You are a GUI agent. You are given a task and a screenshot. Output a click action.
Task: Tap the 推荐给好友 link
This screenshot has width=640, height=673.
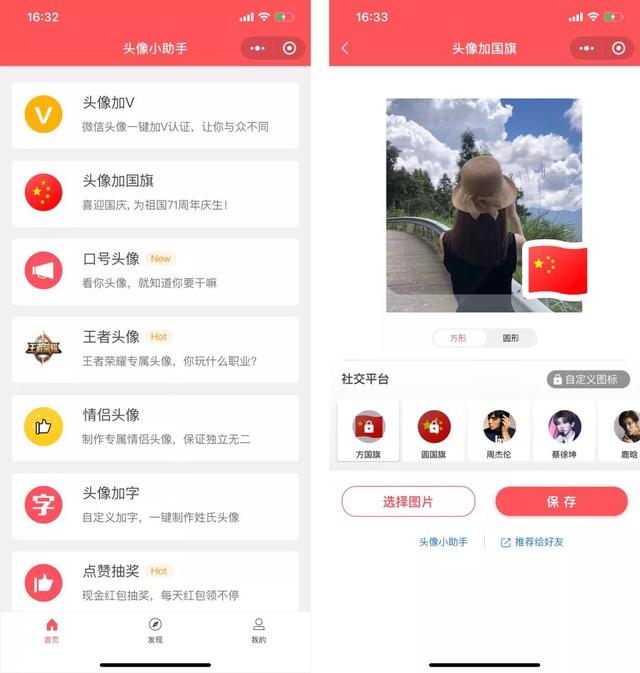(532, 542)
